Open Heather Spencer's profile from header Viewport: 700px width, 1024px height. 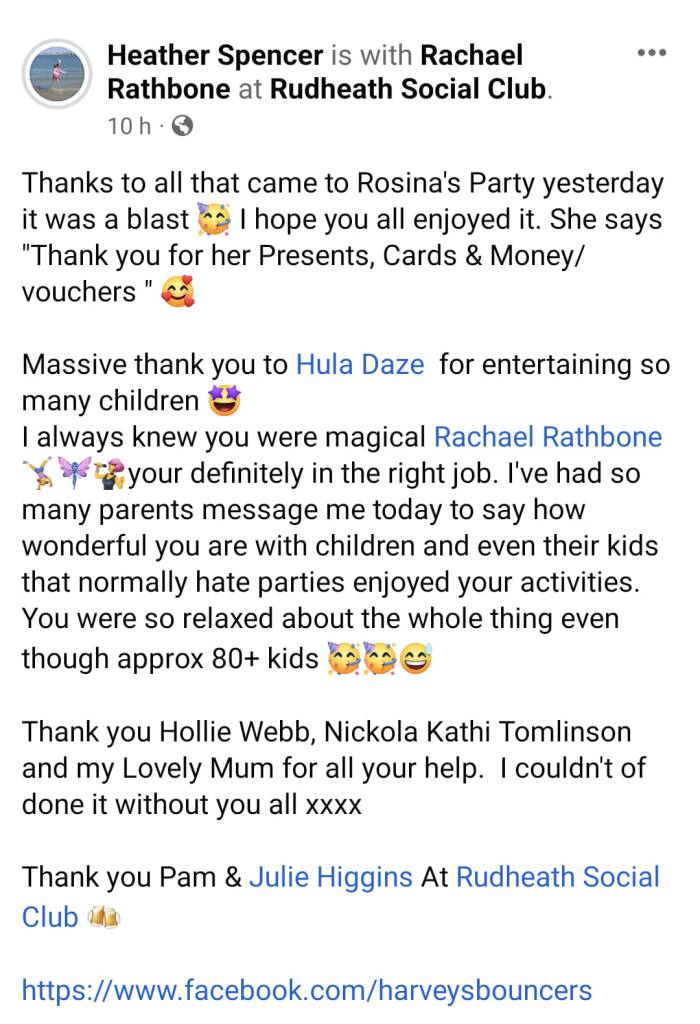click(214, 55)
